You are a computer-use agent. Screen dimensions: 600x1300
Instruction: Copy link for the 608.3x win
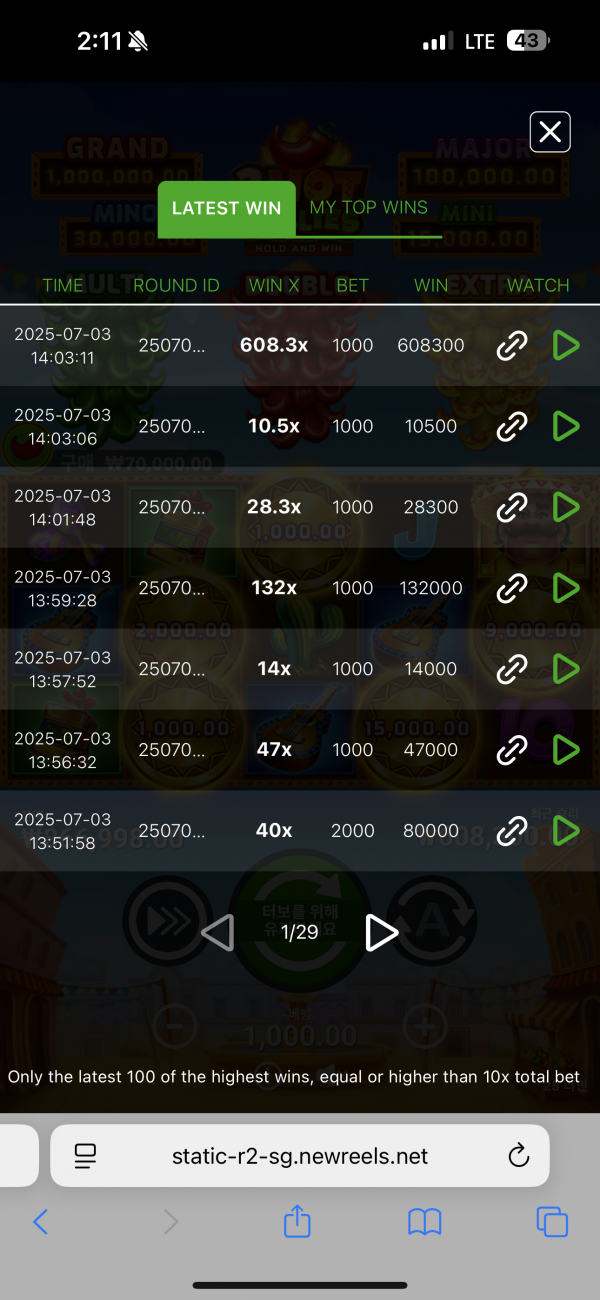click(x=512, y=345)
